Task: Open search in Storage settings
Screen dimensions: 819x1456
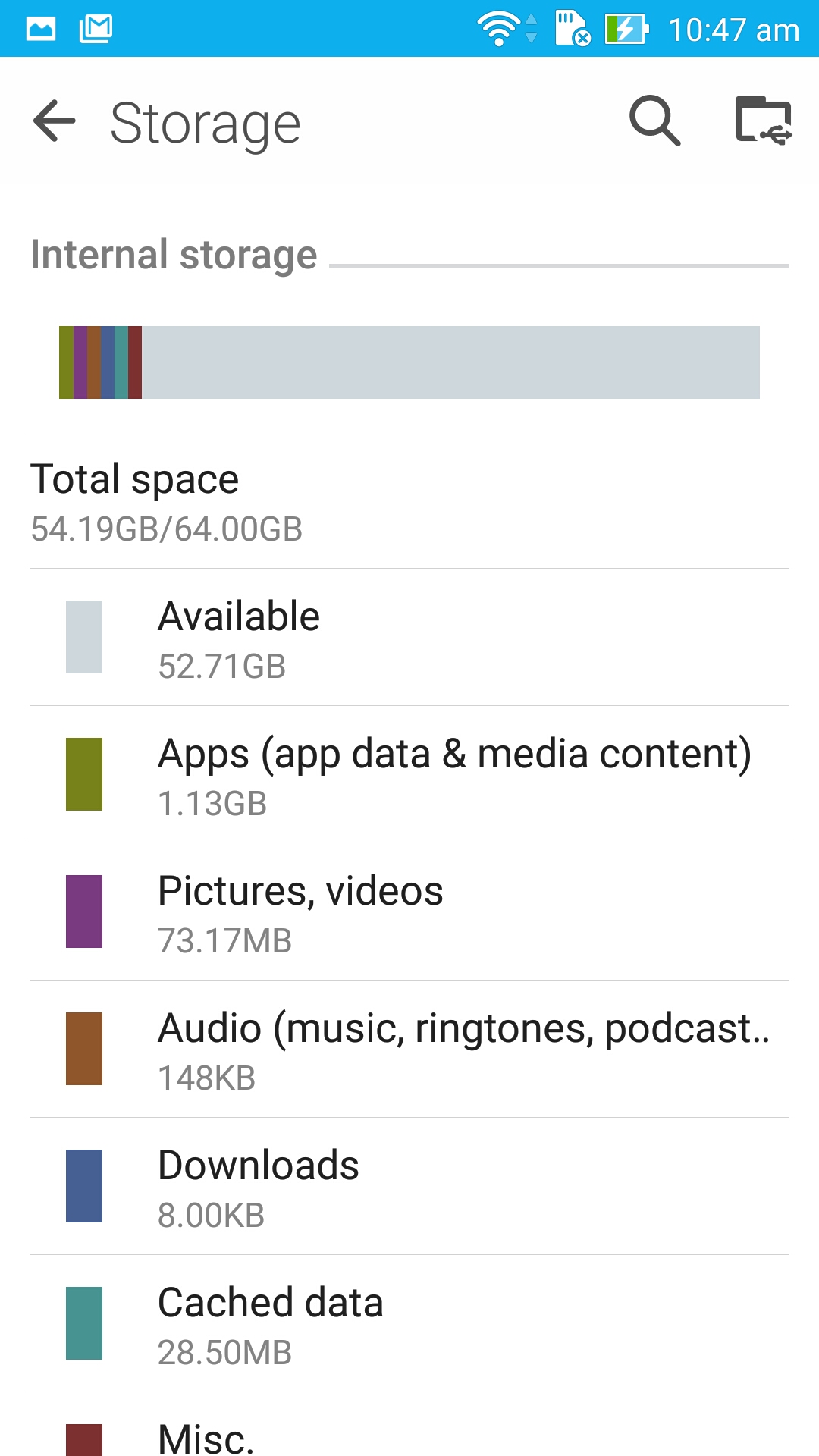Action: pos(655,121)
